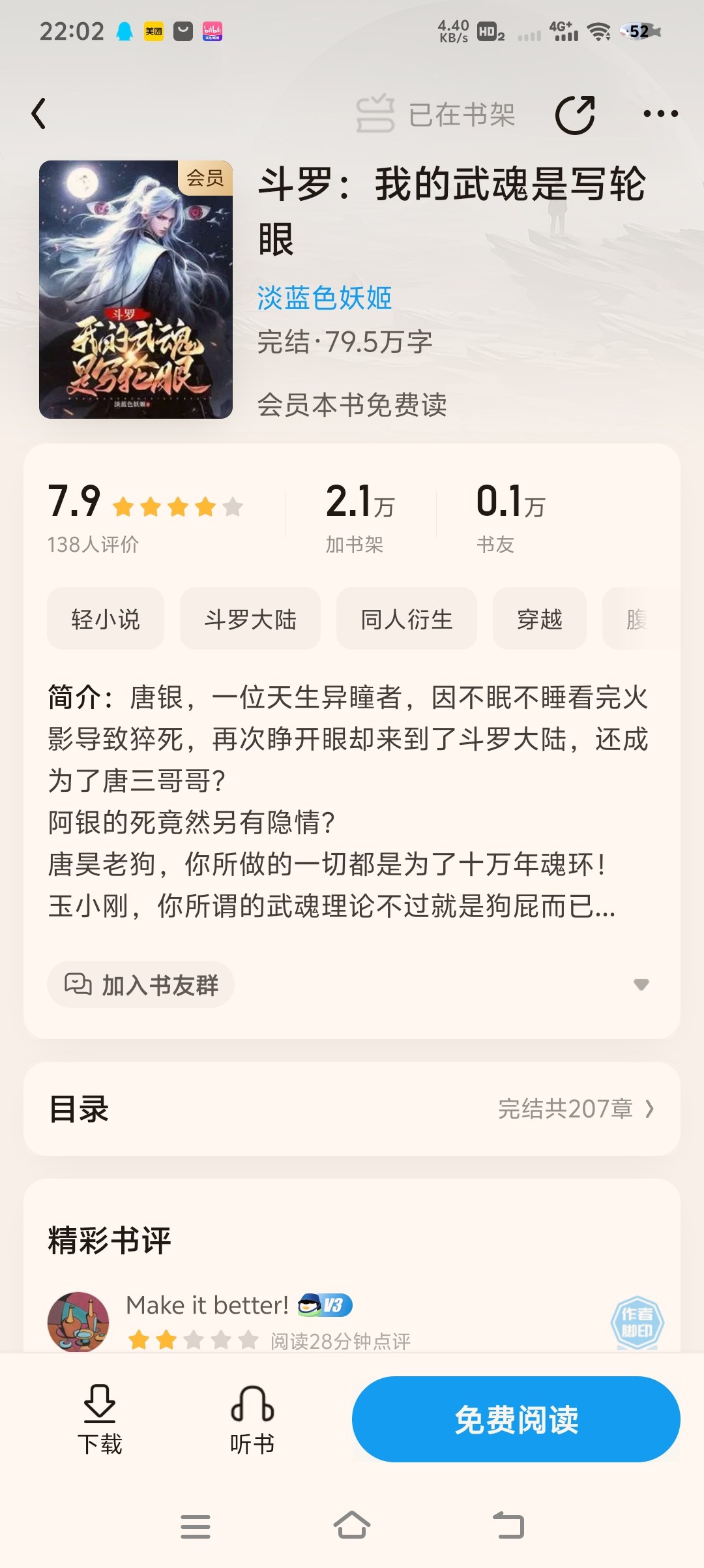The height and width of the screenshot is (1568, 704).
Task: Go back using the top-left arrow
Action: [39, 114]
